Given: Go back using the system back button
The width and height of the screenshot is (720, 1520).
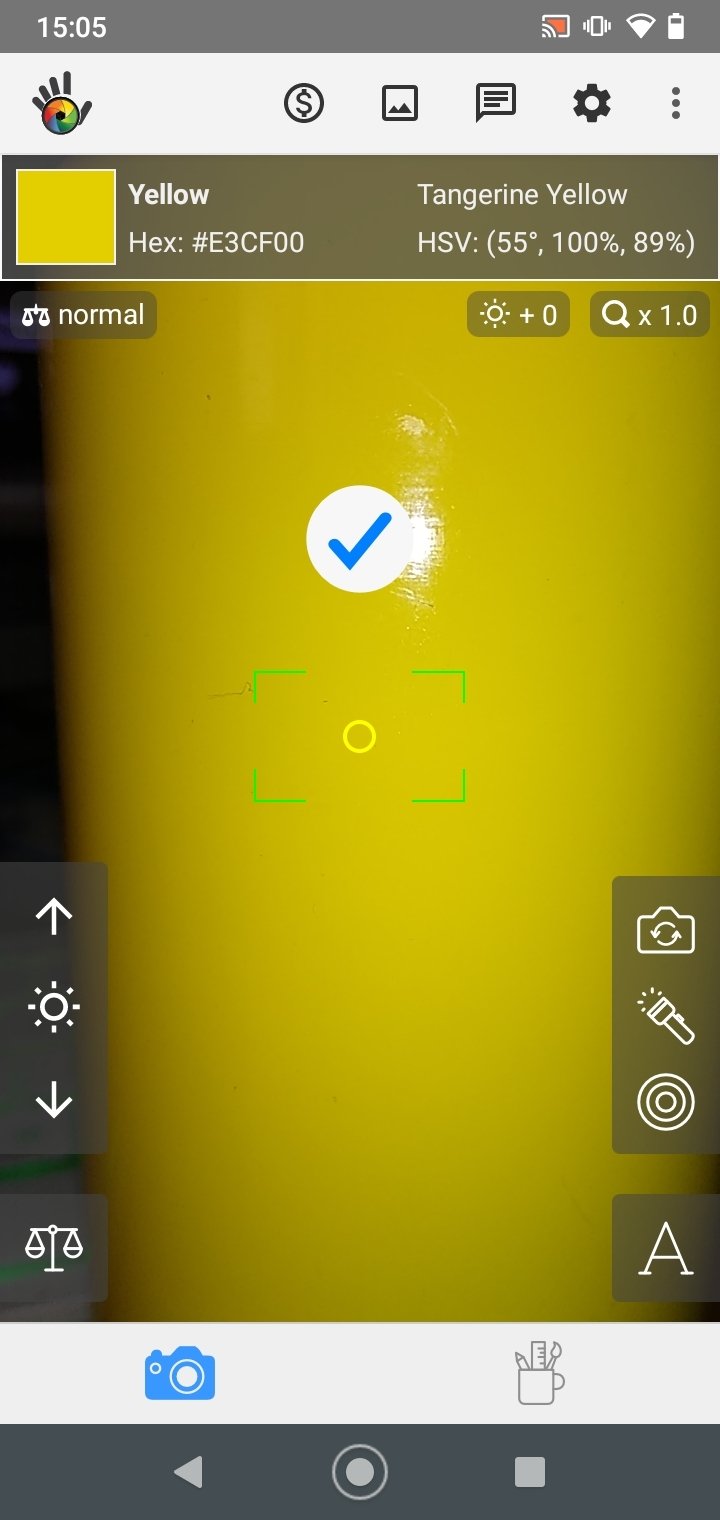Looking at the screenshot, I should (x=188, y=1472).
